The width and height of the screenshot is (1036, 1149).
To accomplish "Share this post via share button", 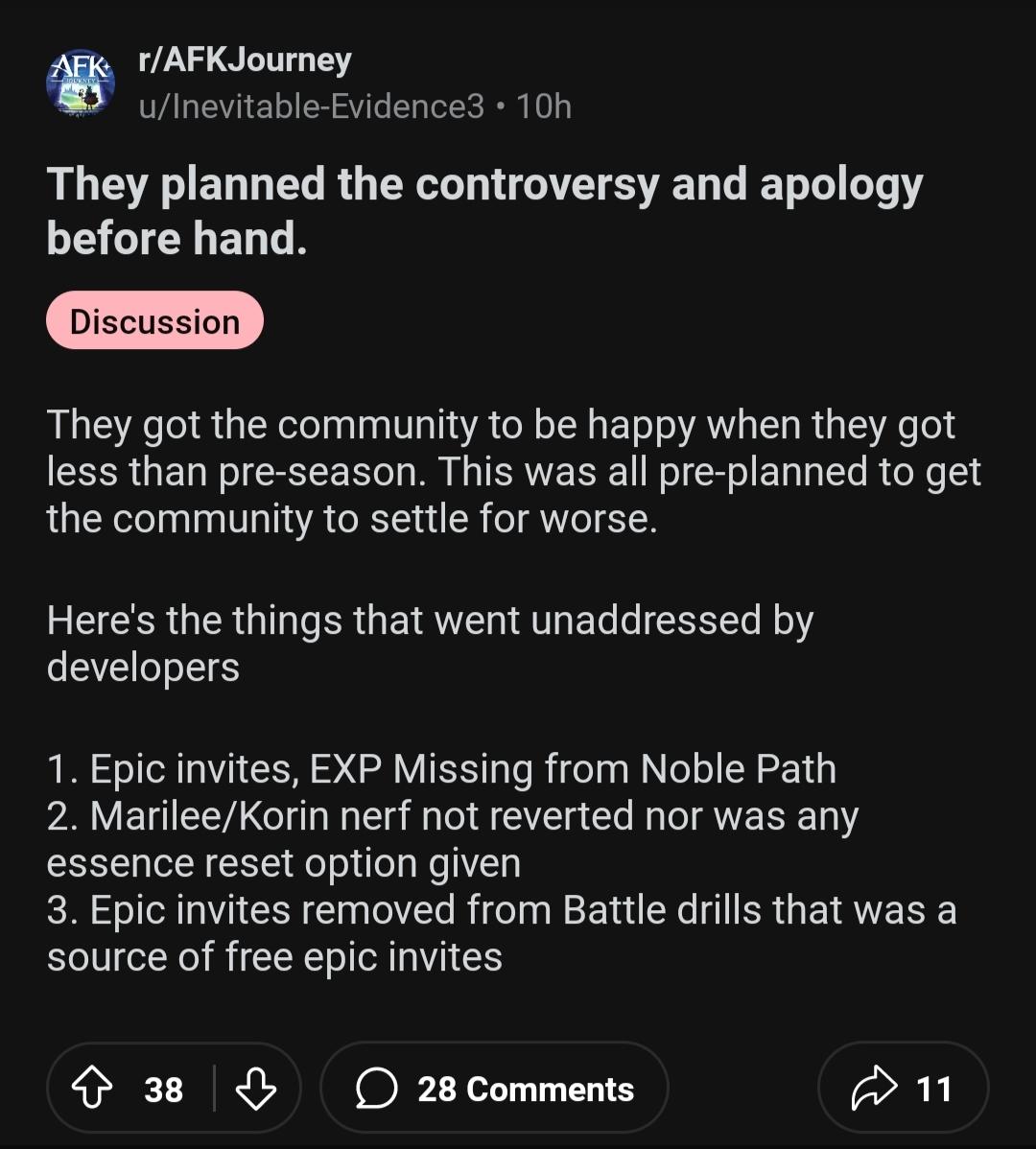I will [902, 1089].
